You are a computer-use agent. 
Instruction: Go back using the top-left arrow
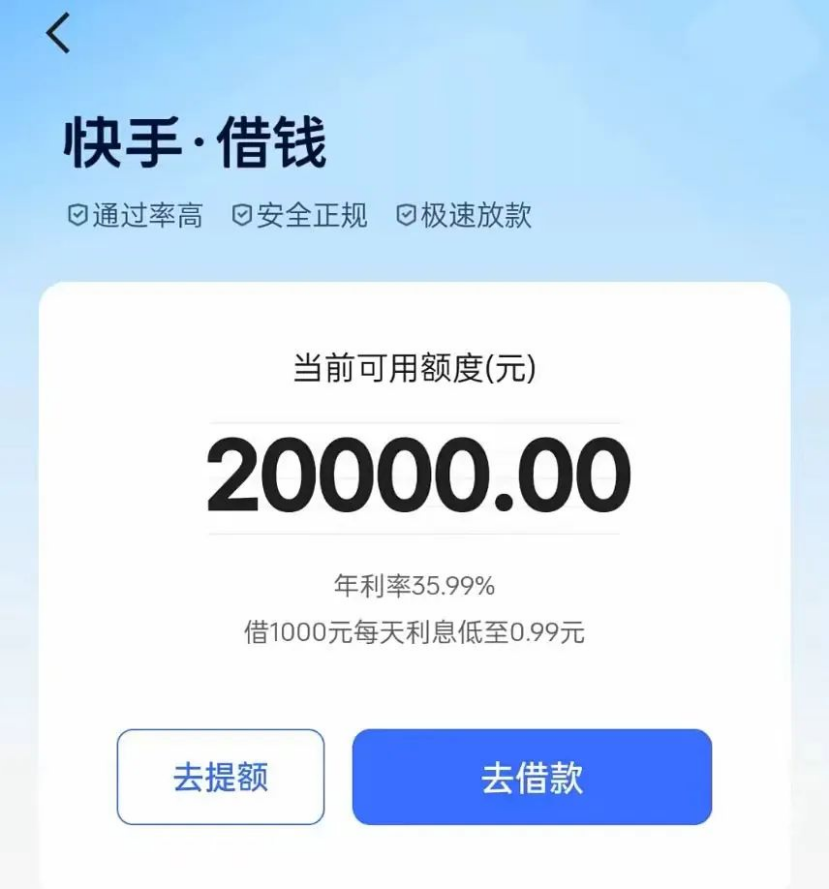(58, 34)
